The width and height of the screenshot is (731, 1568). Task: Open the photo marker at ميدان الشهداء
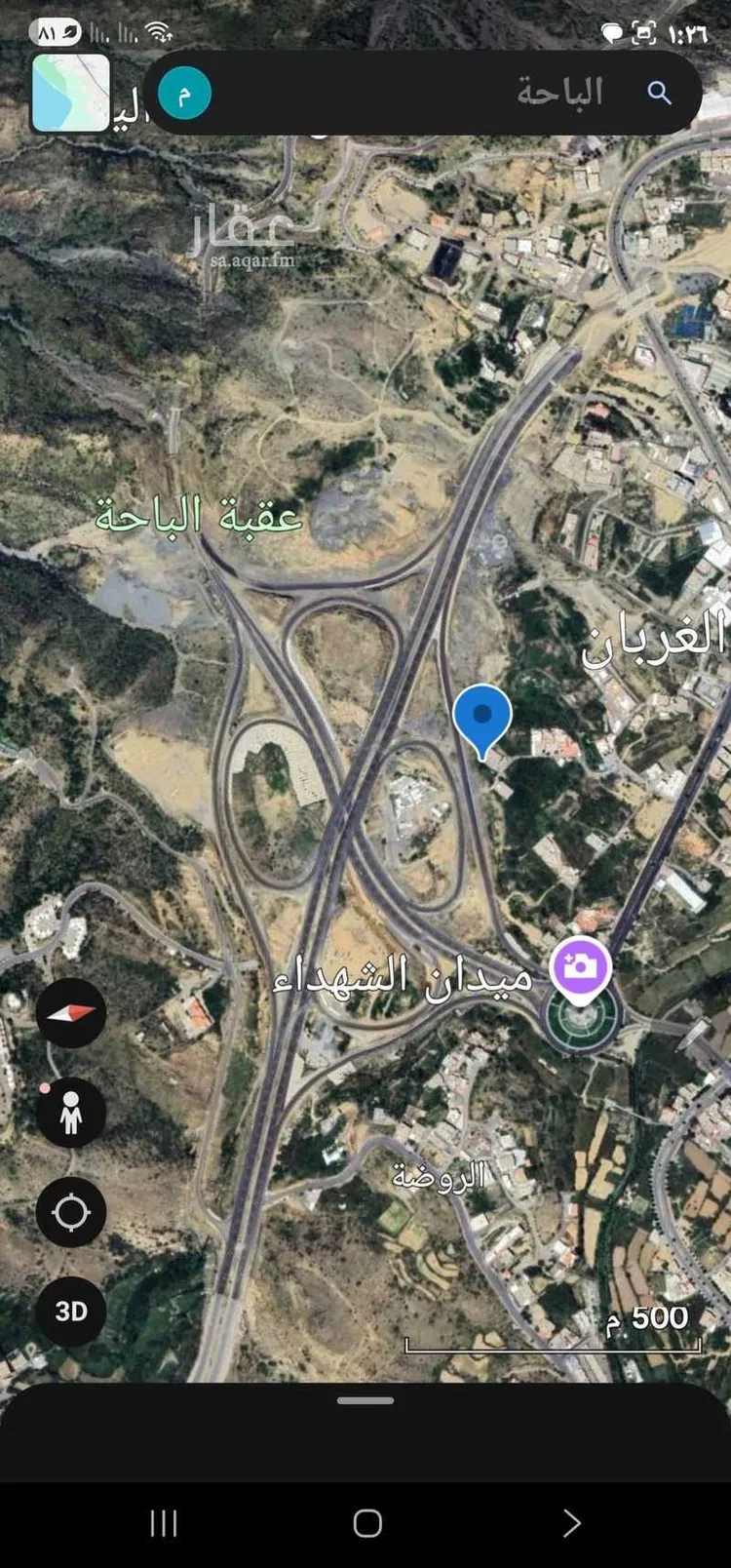[x=580, y=967]
